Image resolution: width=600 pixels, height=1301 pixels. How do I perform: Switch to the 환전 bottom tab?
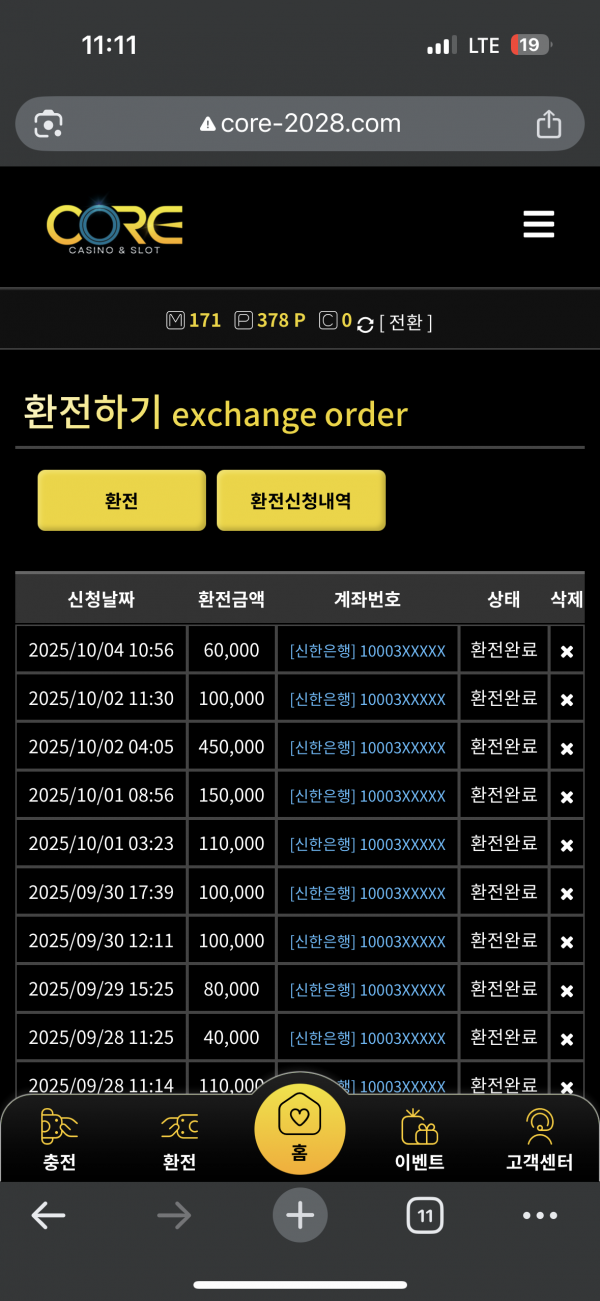[179, 1140]
